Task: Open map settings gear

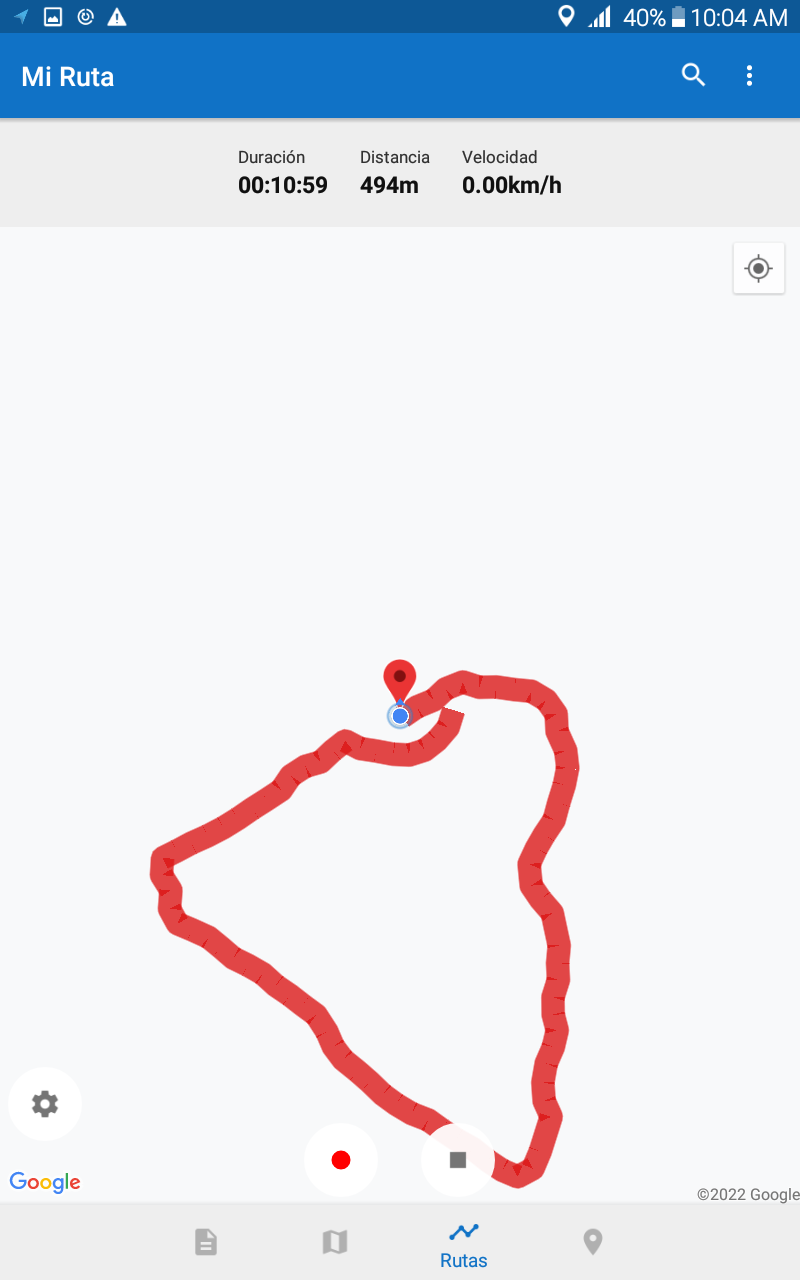Action: tap(45, 1104)
